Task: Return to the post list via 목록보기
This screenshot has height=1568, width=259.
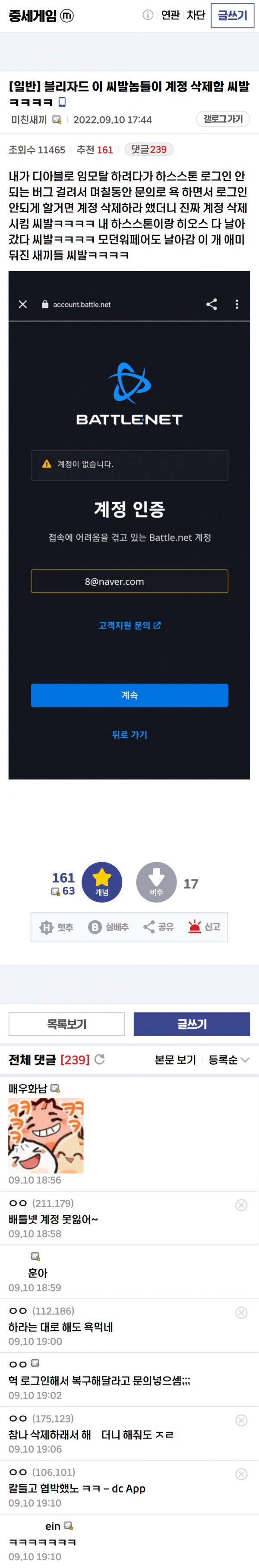Action: (x=66, y=1024)
